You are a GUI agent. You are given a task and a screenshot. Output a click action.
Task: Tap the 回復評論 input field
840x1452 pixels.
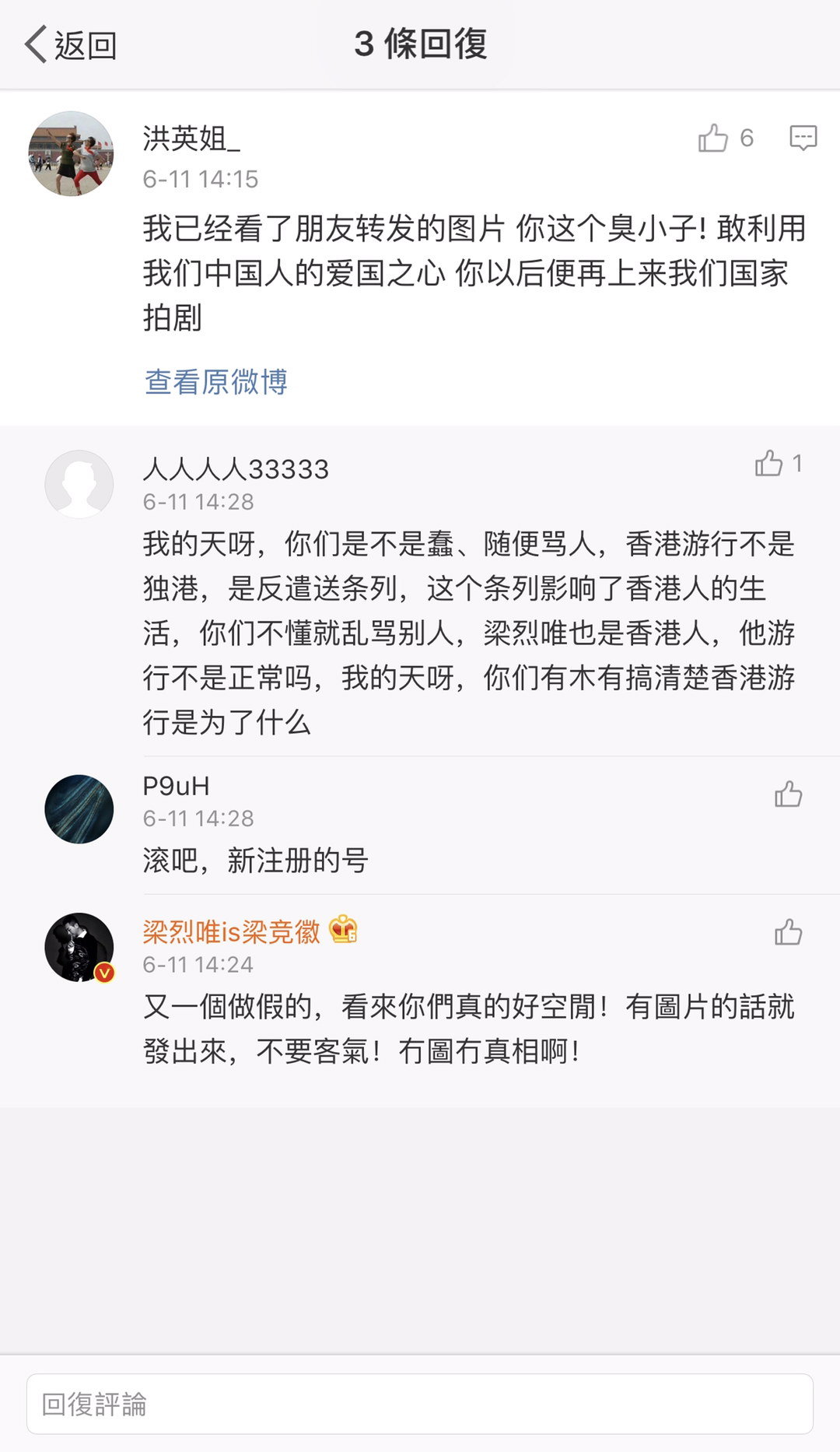point(420,1405)
